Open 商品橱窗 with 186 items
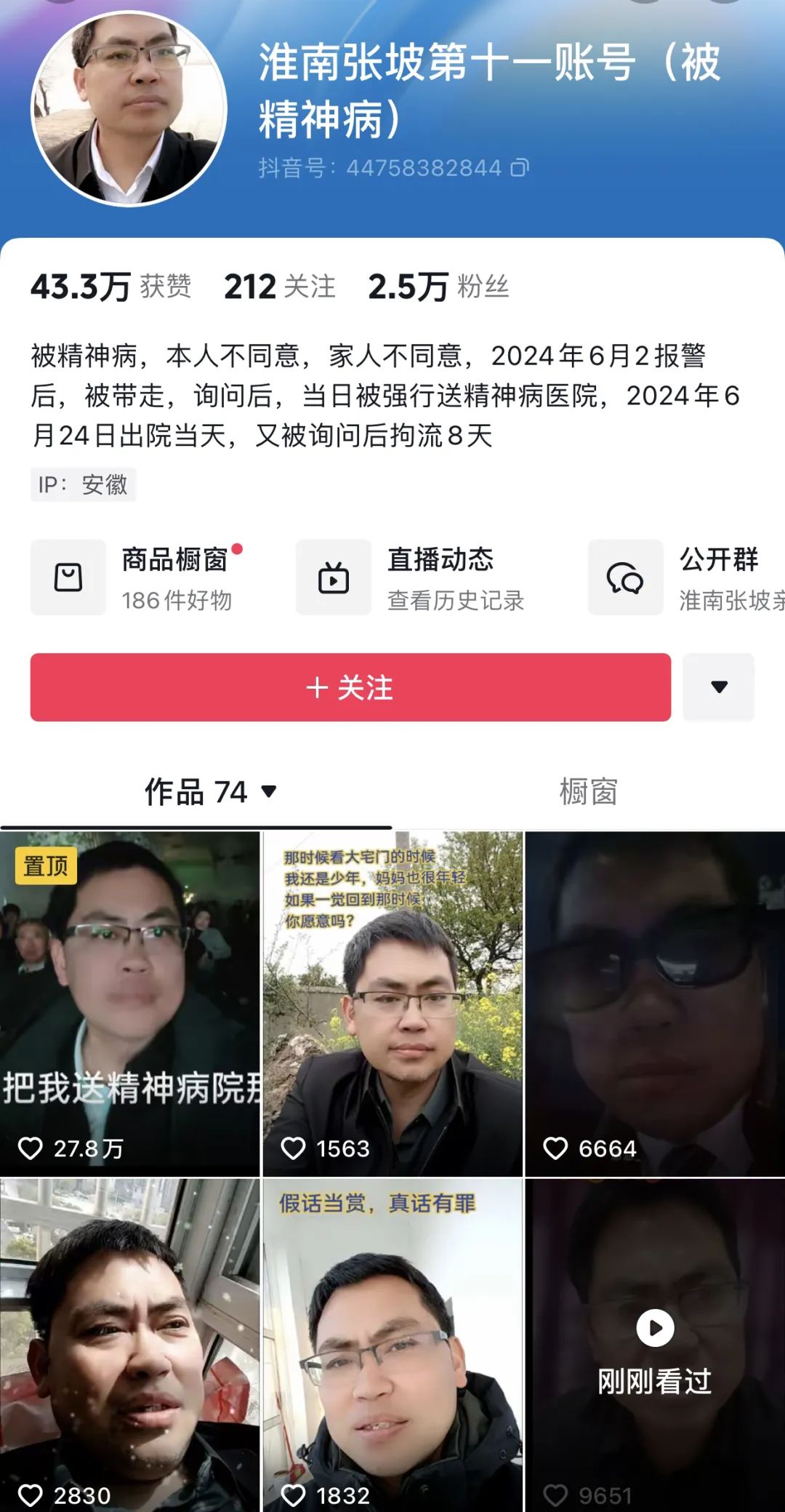Viewport: 785px width, 1512px height. point(138,578)
